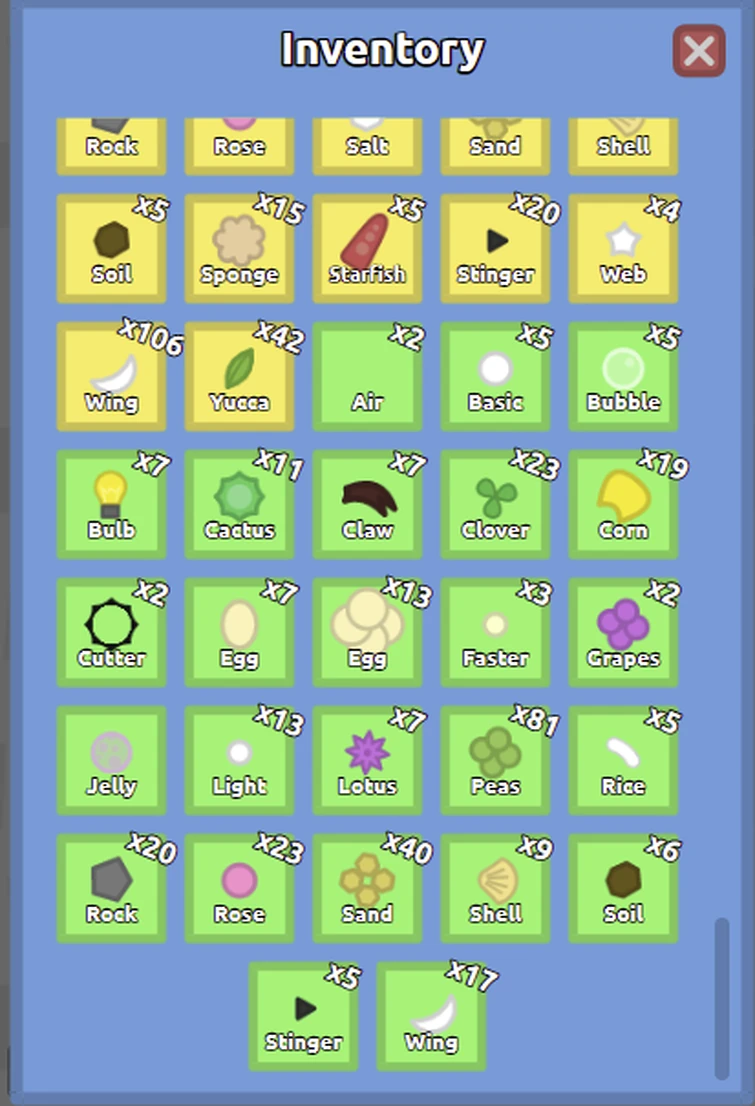Screen dimensions: 755x1106
Task: Select the Clover petal icon
Action: pyautogui.click(x=495, y=503)
